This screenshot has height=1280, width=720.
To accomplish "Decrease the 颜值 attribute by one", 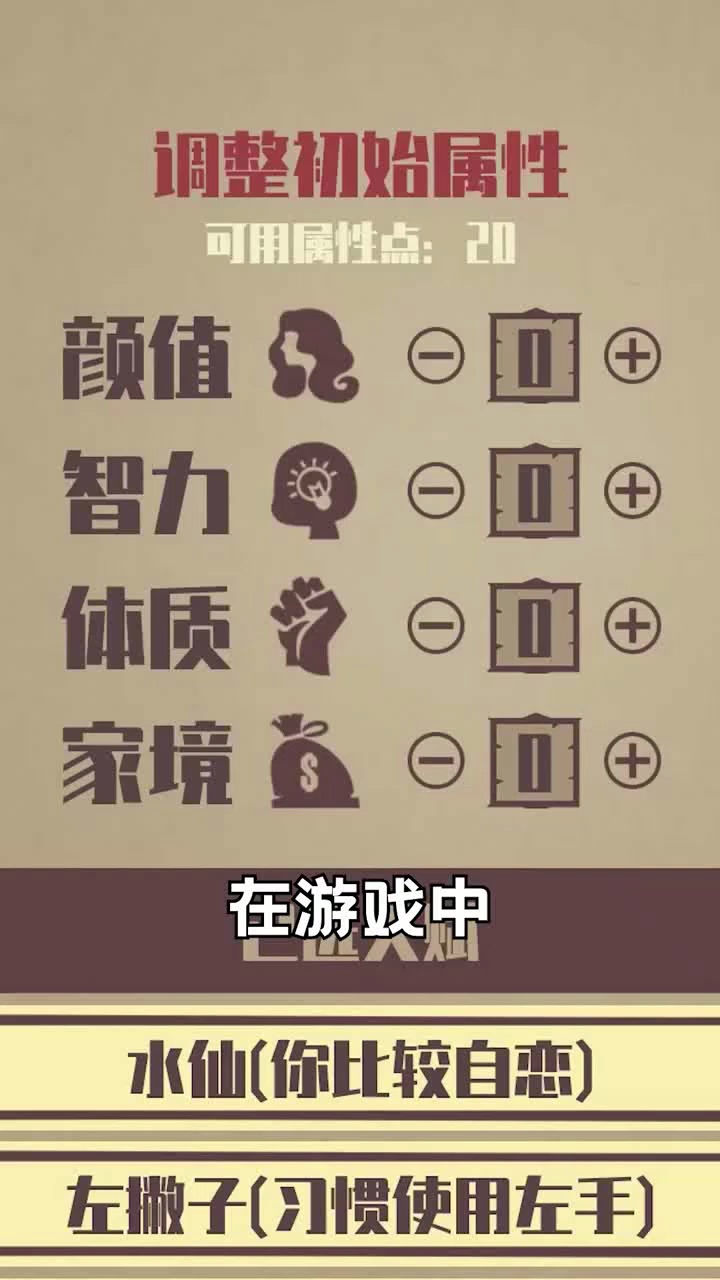I will pos(436,356).
